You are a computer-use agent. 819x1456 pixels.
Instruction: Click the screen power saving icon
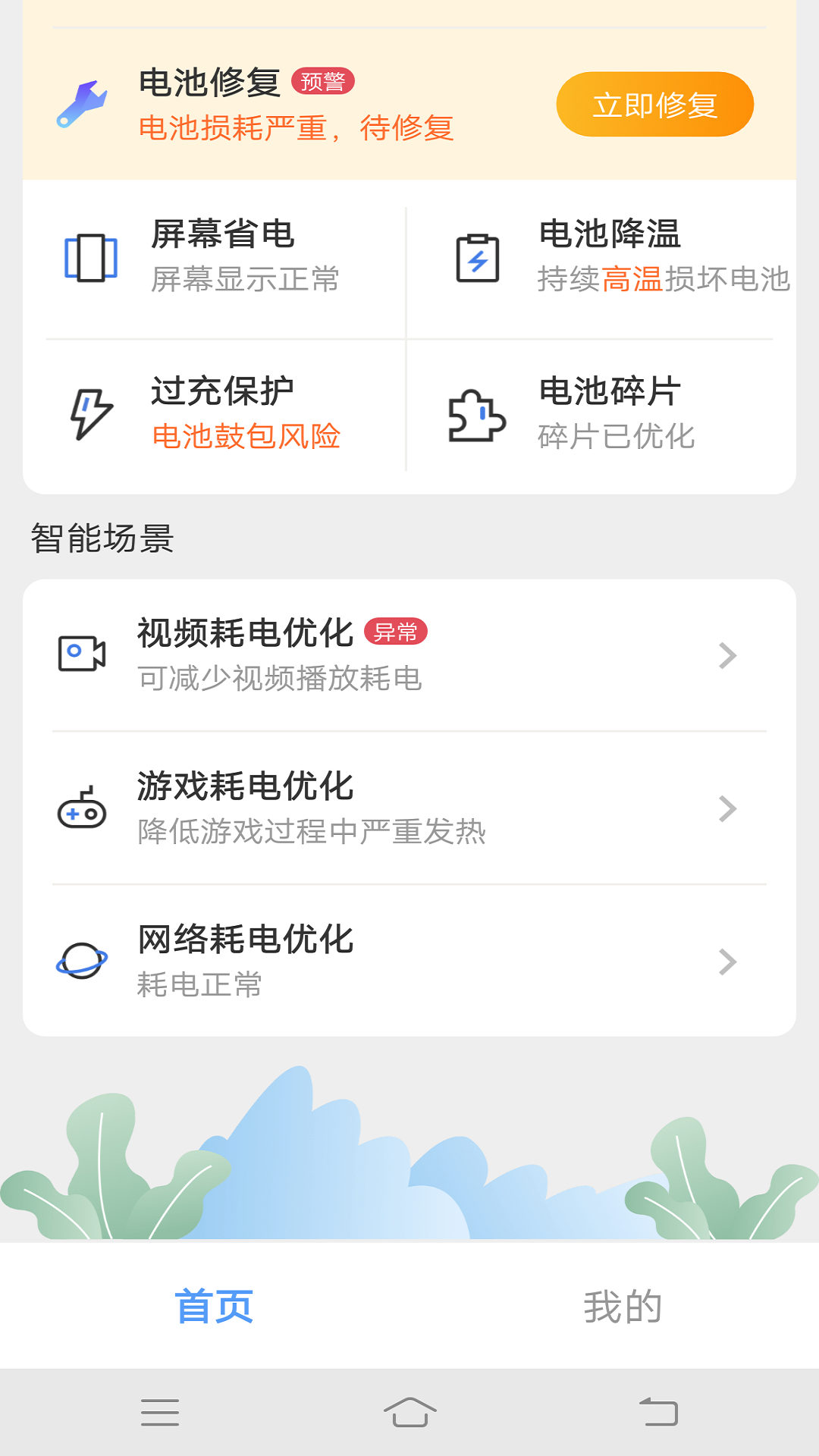click(90, 258)
